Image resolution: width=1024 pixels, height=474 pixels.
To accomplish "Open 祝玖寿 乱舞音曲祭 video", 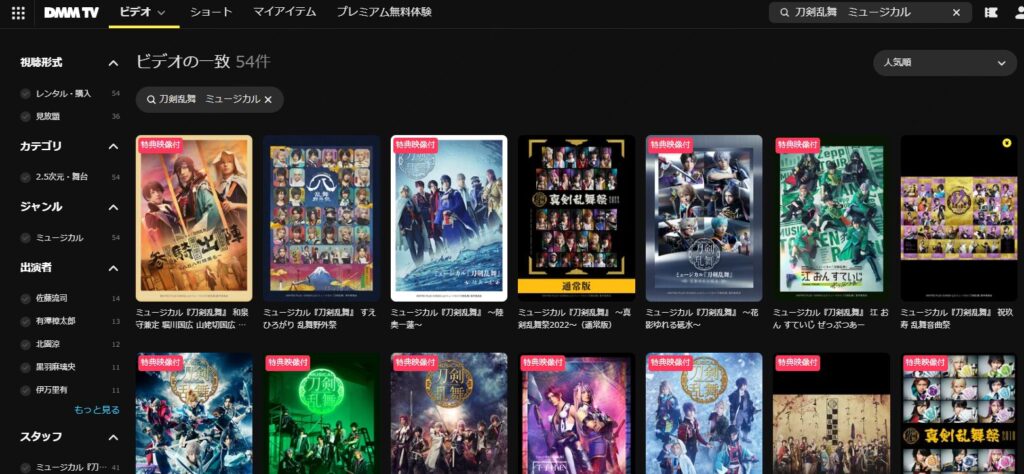I will click(x=958, y=218).
